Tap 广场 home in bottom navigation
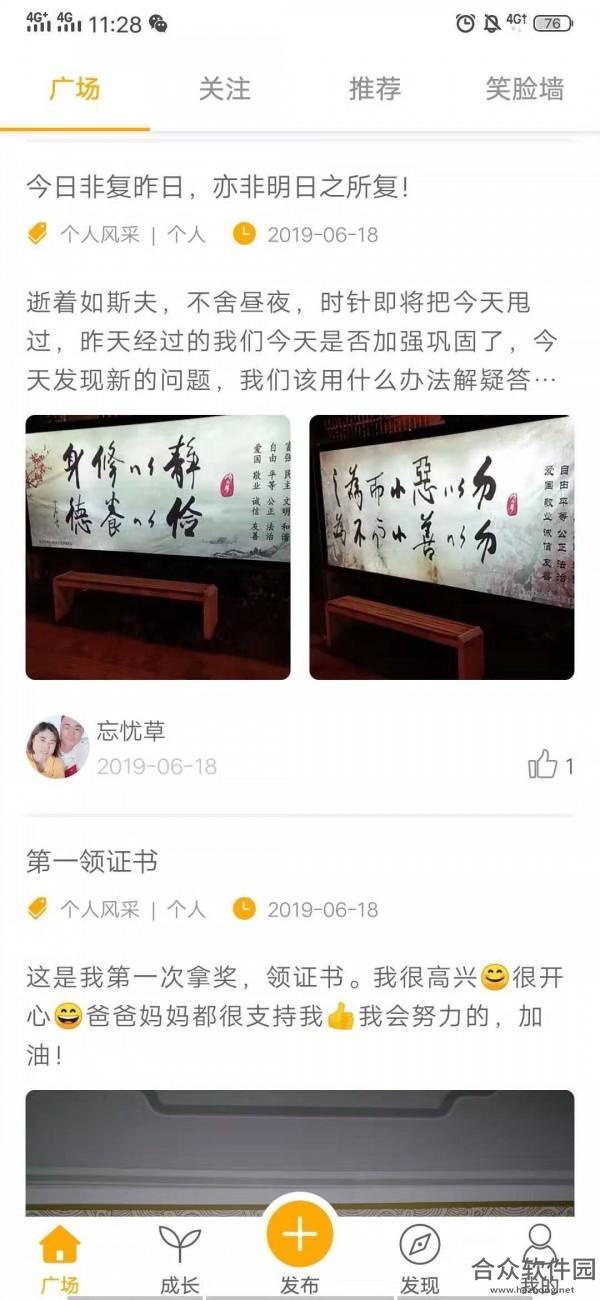 pyautogui.click(x=60, y=1260)
